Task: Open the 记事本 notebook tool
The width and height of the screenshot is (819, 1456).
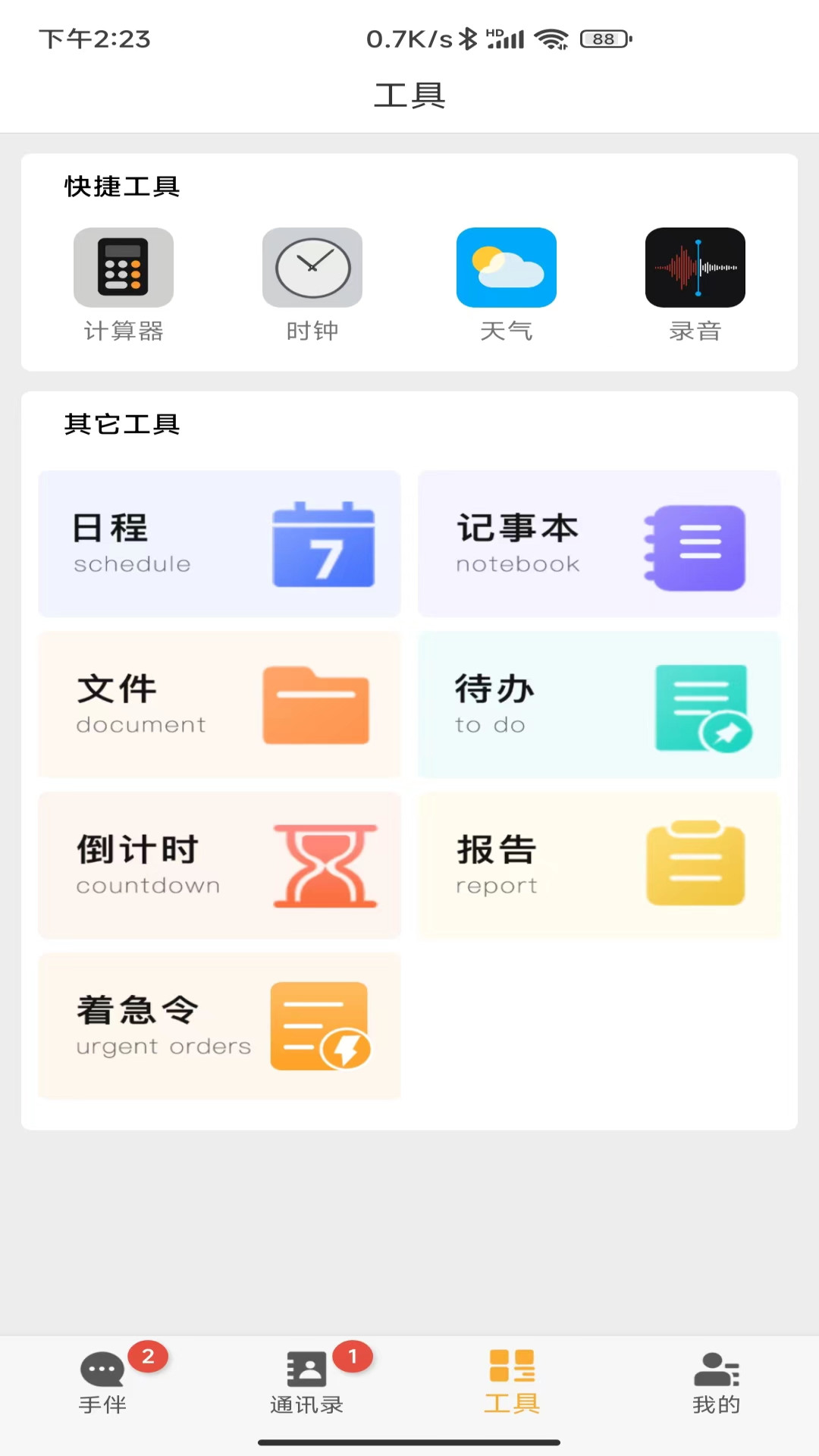Action: (598, 543)
